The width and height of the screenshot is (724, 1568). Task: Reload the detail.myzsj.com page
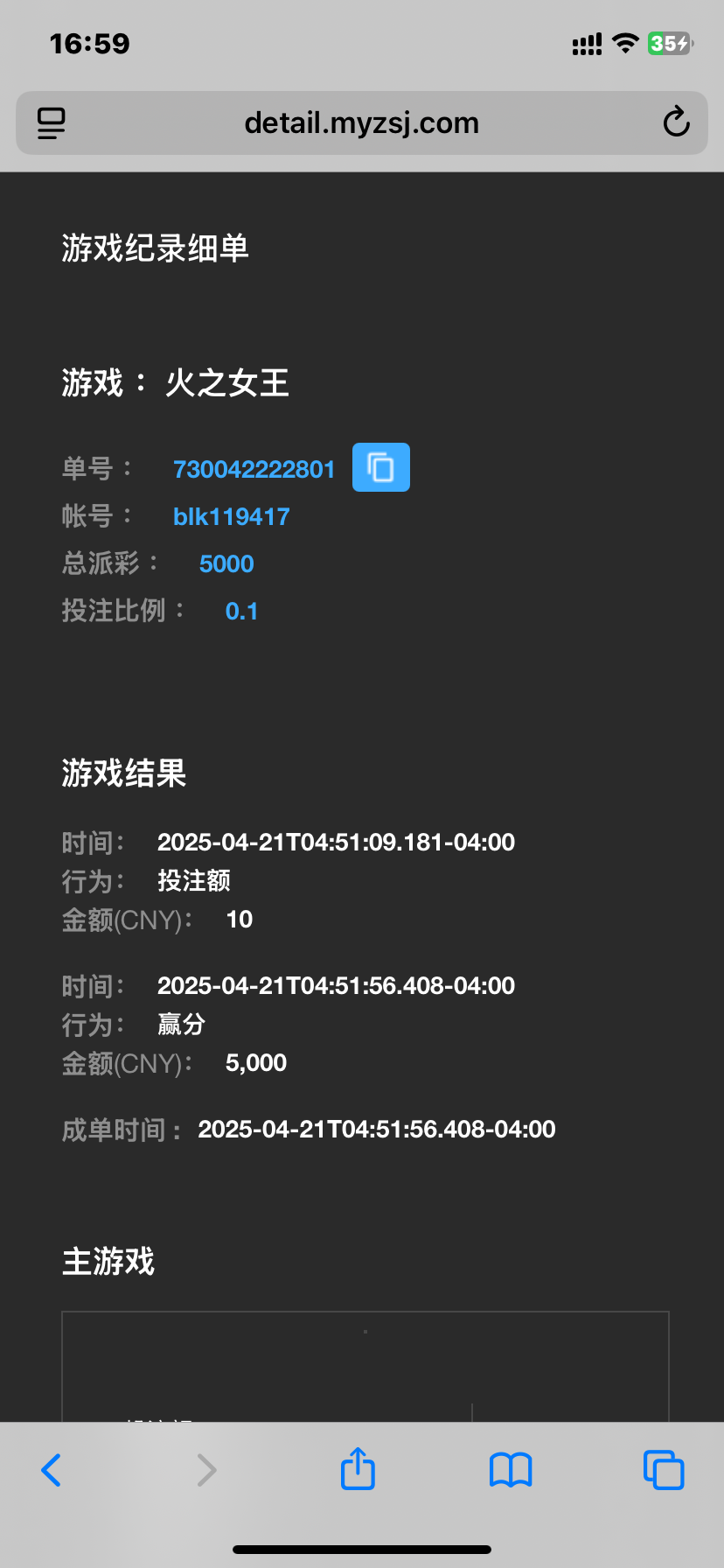tap(675, 122)
